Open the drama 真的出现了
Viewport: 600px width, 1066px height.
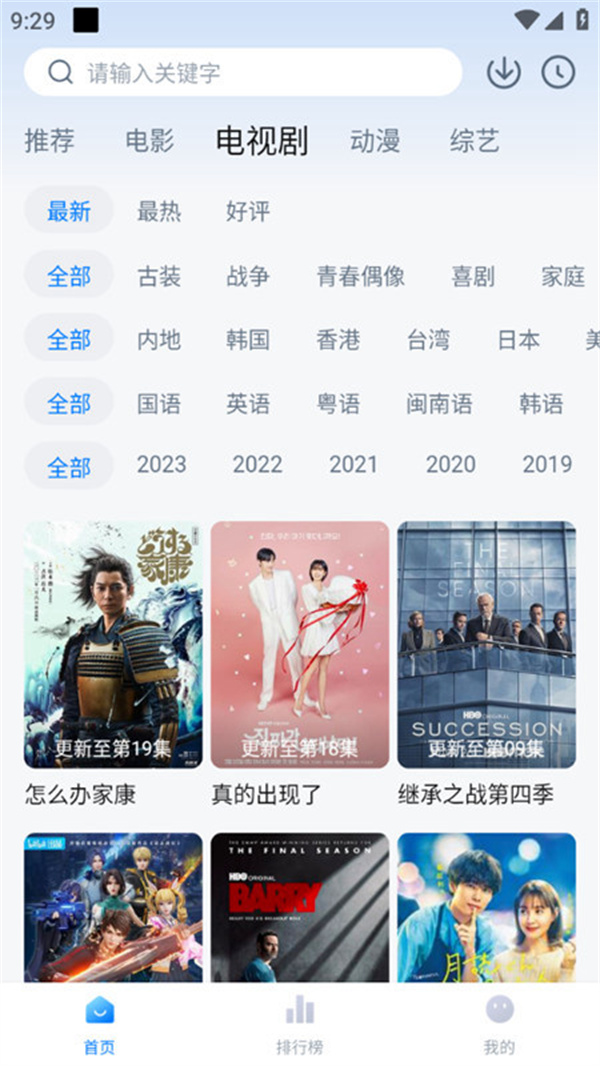coord(299,644)
